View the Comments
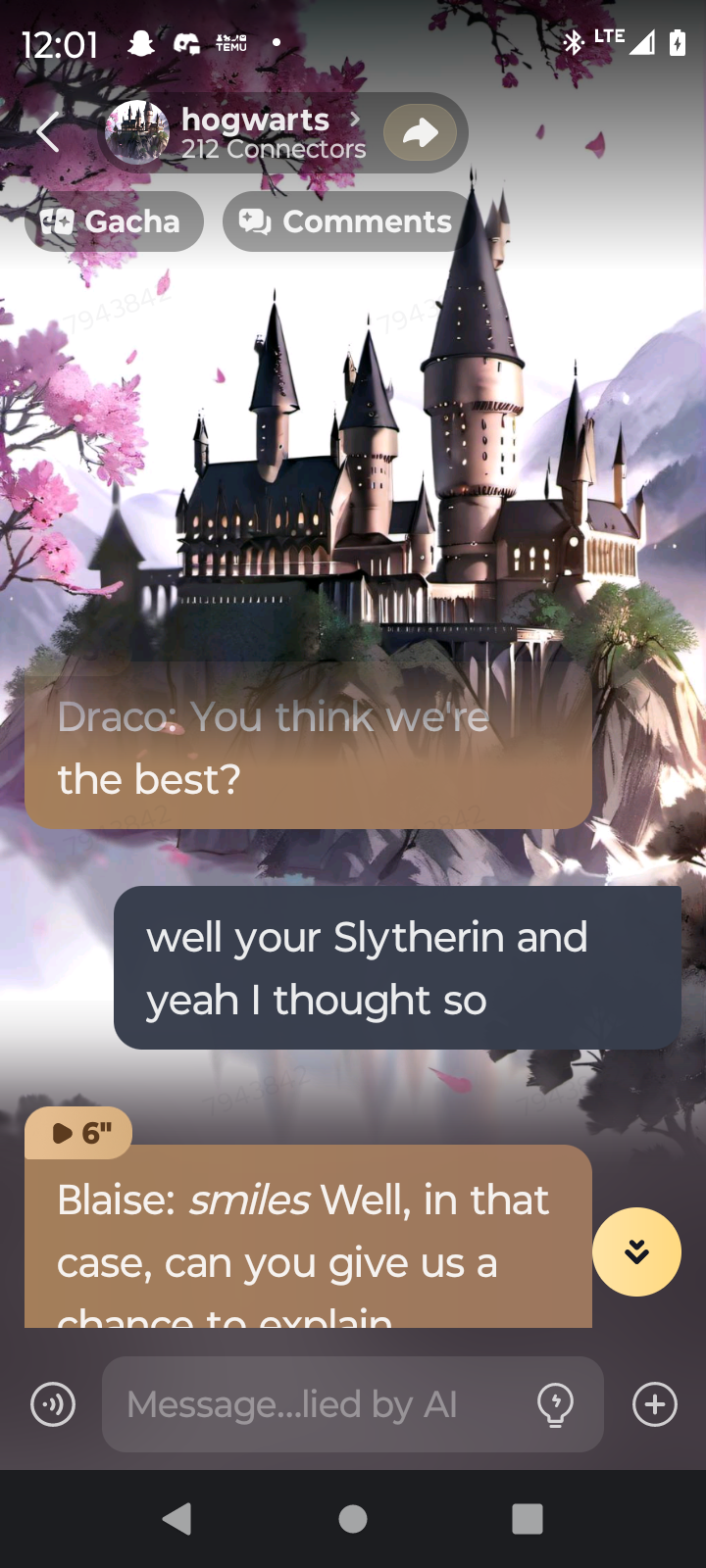 click(347, 221)
